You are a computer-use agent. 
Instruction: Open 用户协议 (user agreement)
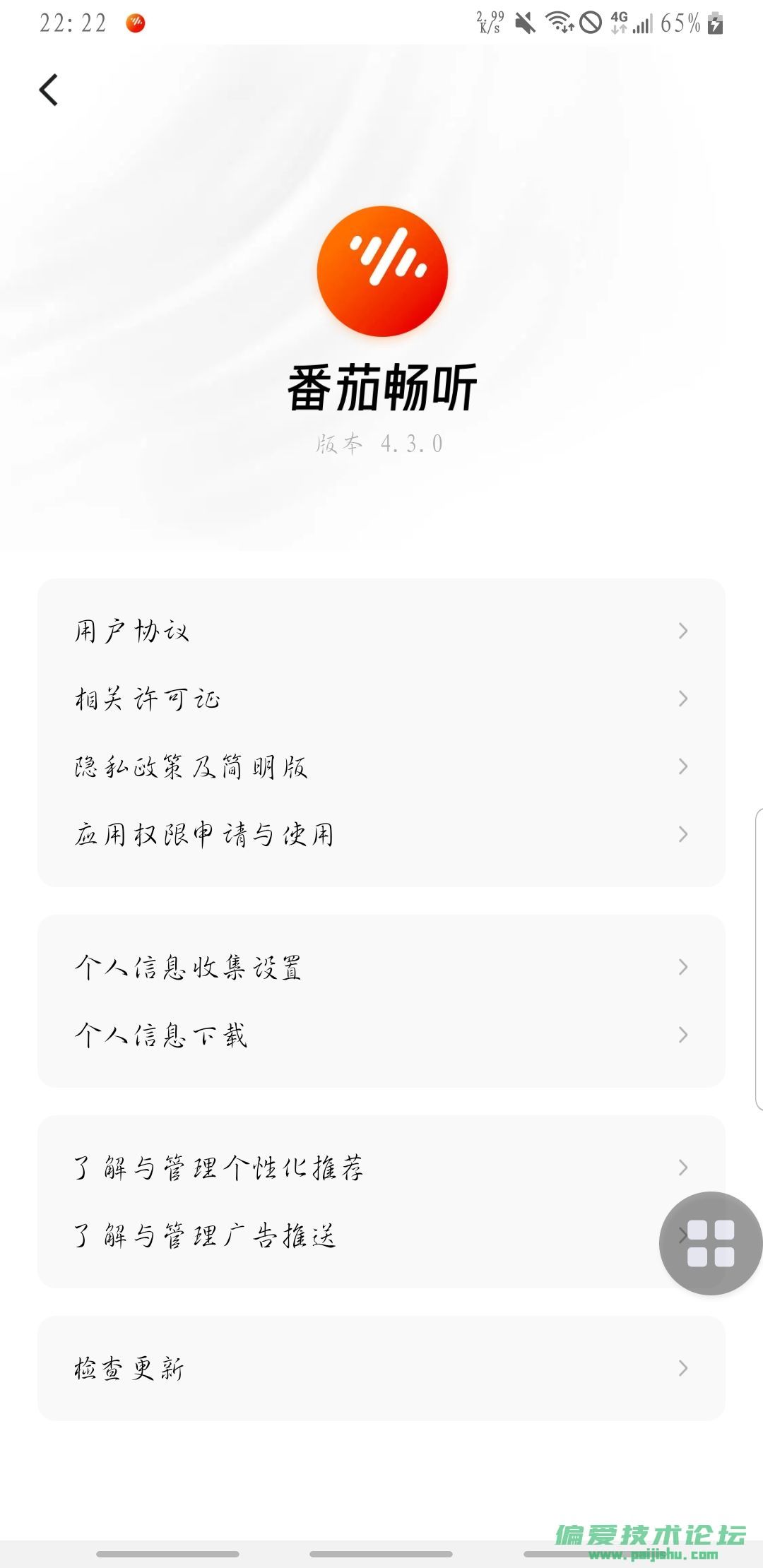click(x=381, y=631)
